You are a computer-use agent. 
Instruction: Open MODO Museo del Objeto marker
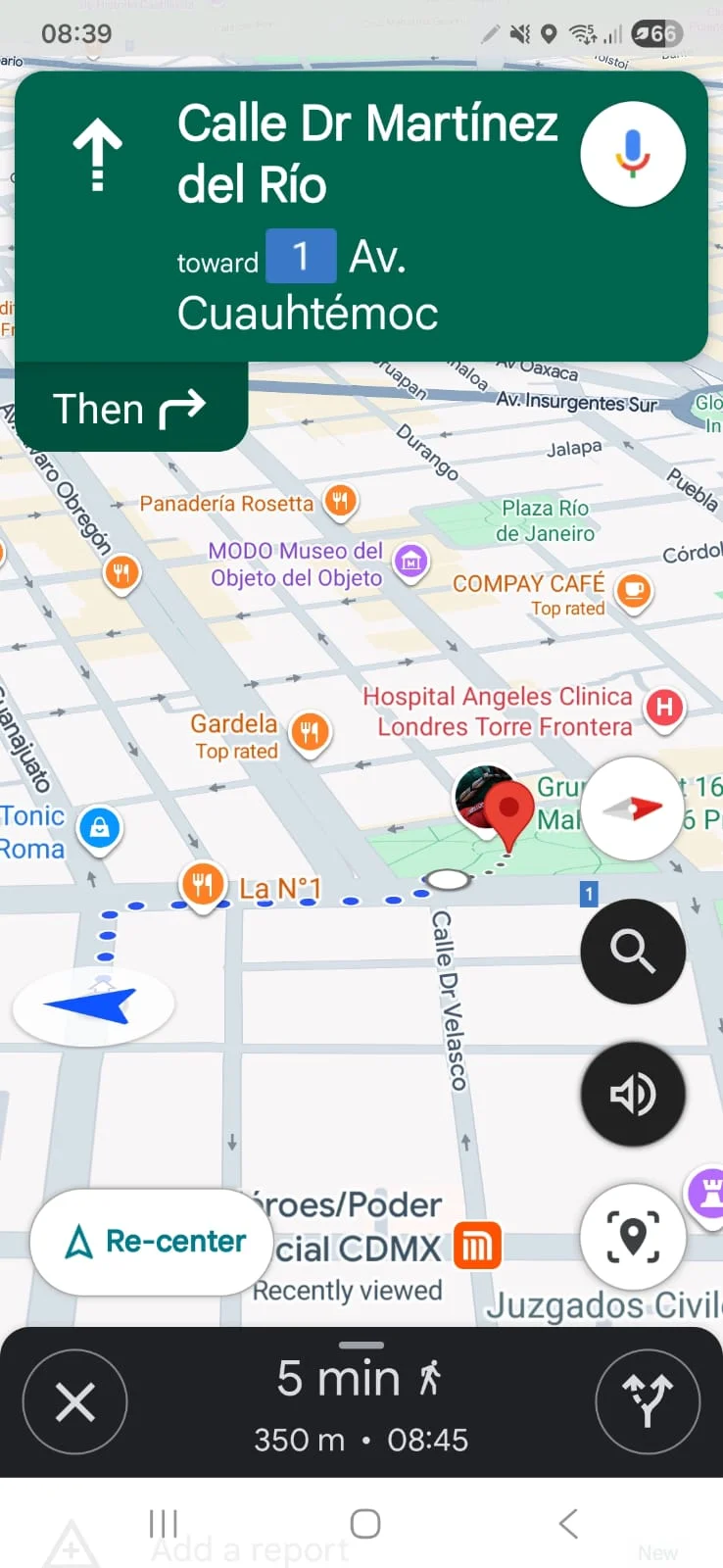pyautogui.click(x=410, y=562)
